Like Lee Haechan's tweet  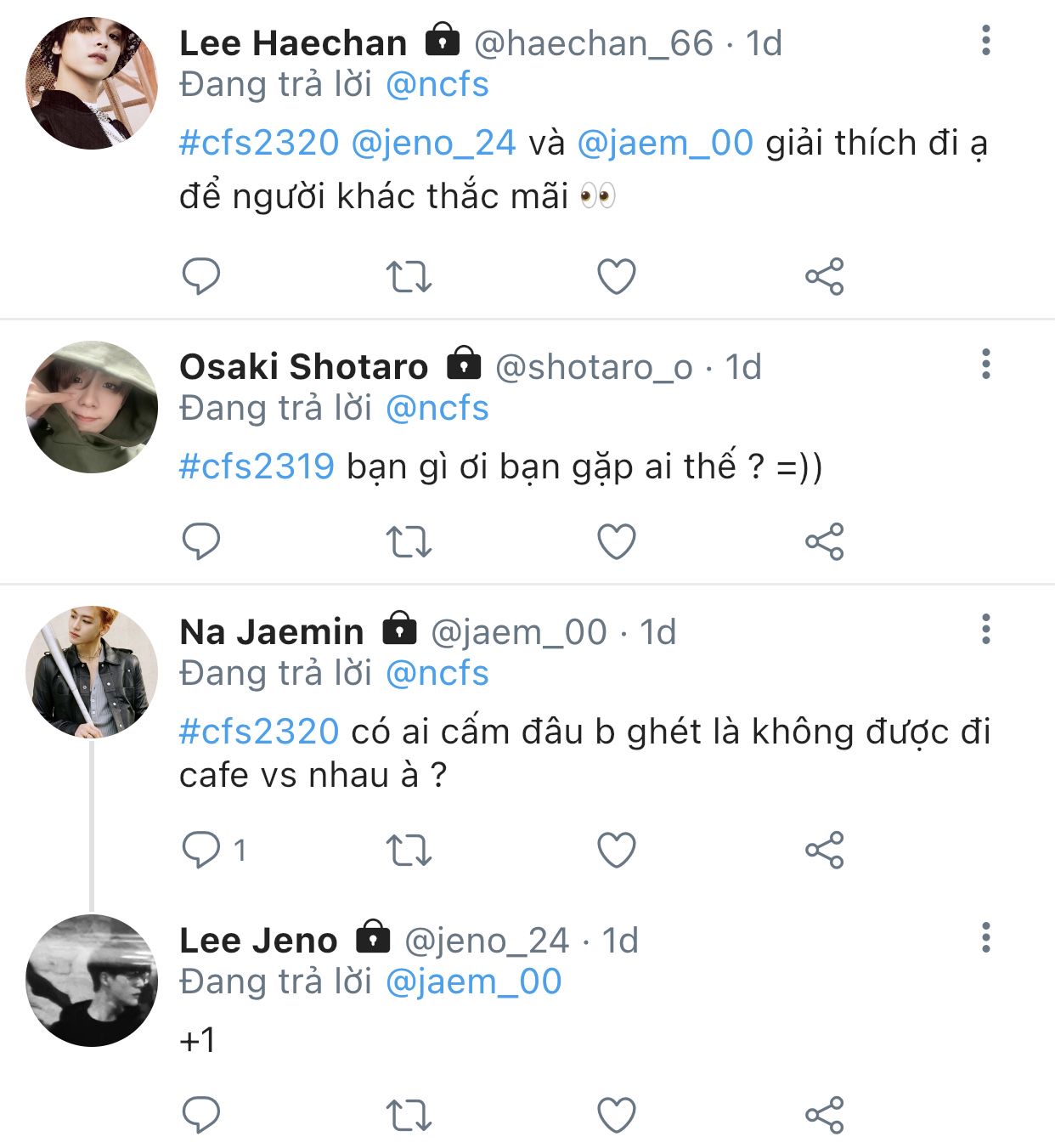616,277
